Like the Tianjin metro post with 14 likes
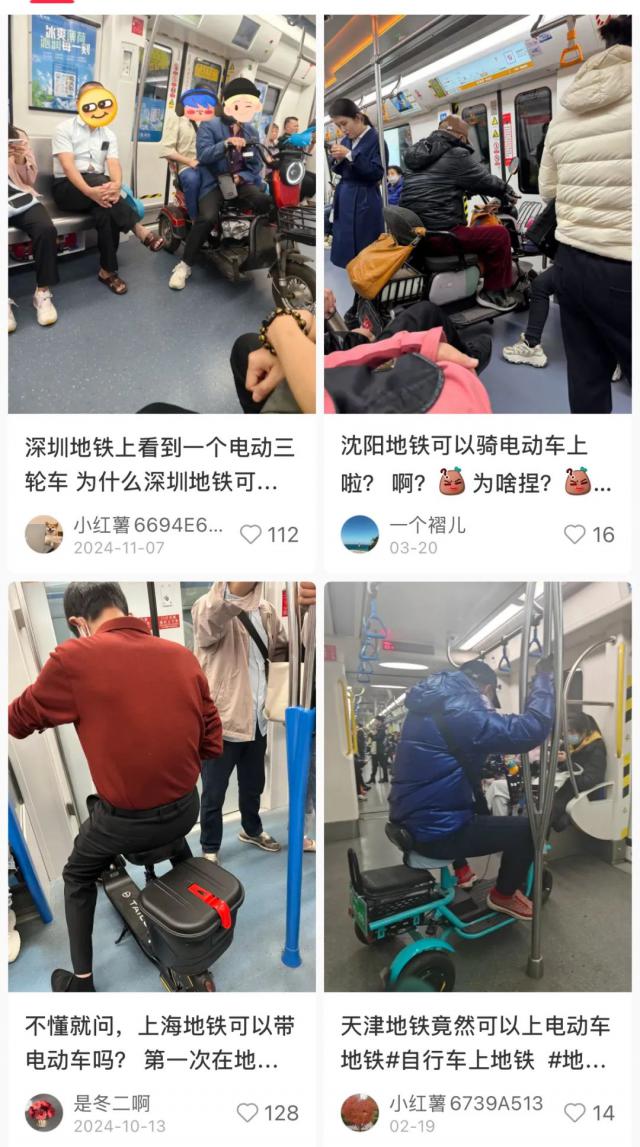 [574, 1112]
